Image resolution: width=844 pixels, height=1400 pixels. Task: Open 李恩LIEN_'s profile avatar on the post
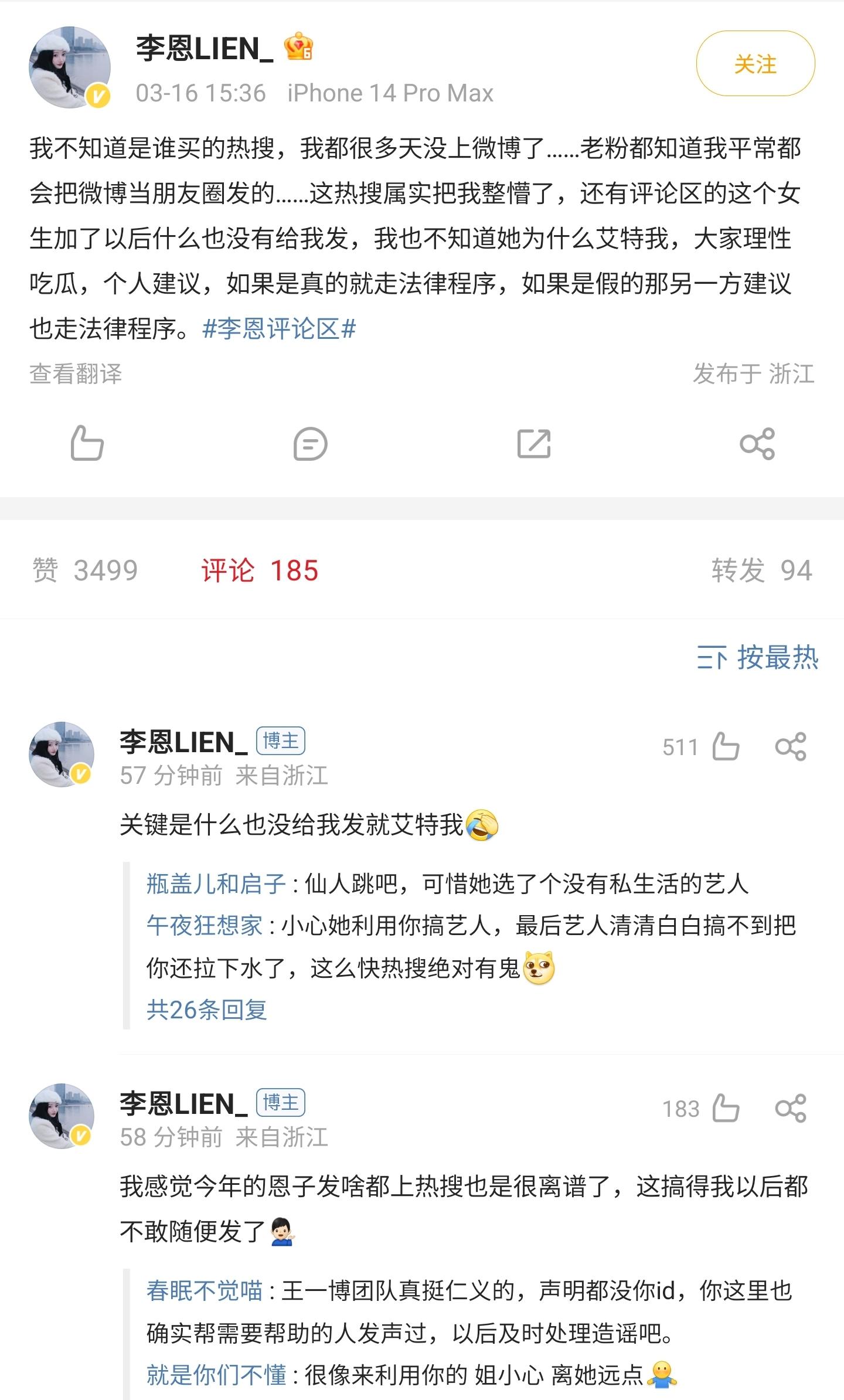pyautogui.click(x=70, y=67)
